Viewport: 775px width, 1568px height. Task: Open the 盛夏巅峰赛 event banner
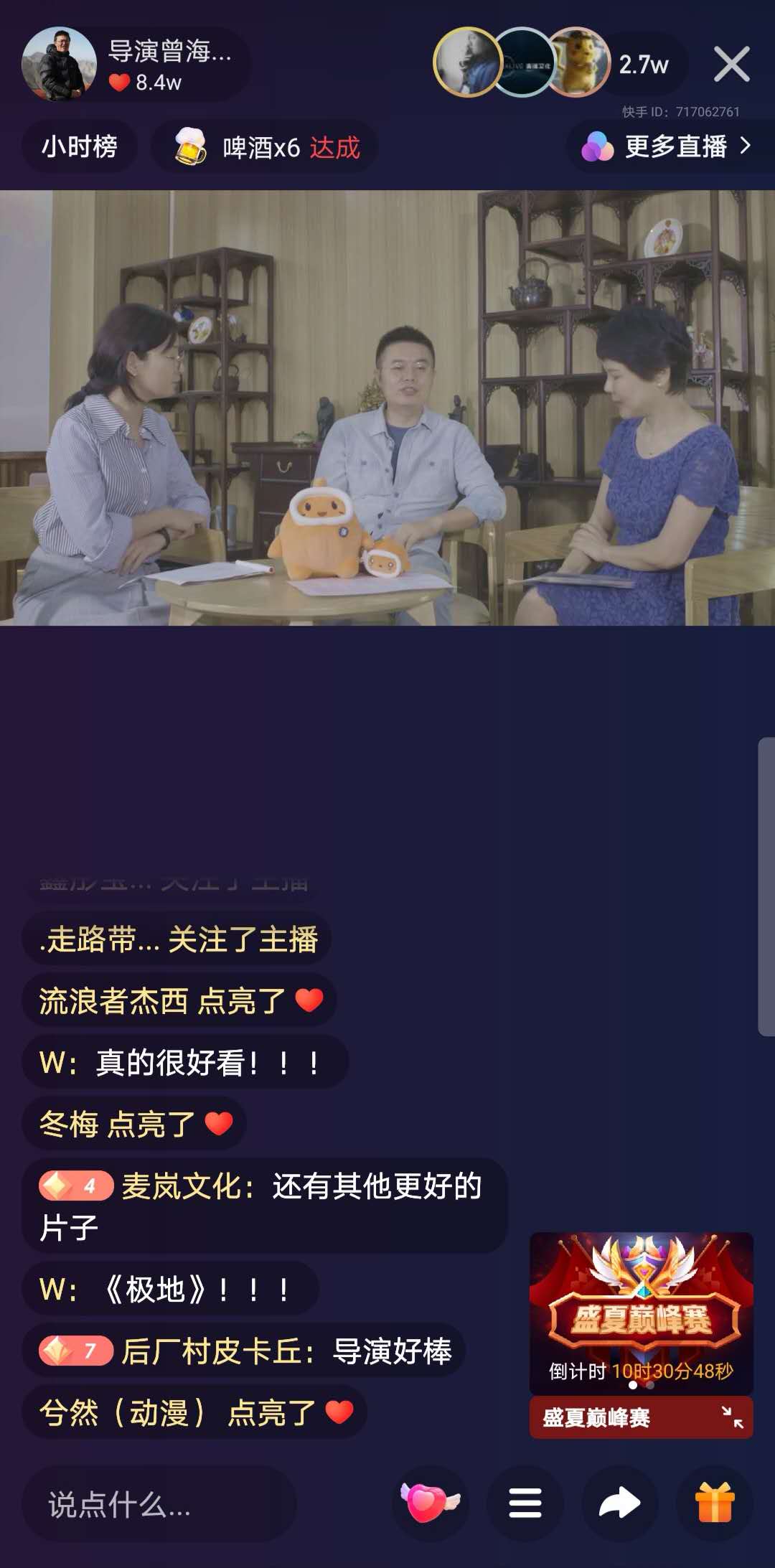pyautogui.click(x=641, y=1312)
